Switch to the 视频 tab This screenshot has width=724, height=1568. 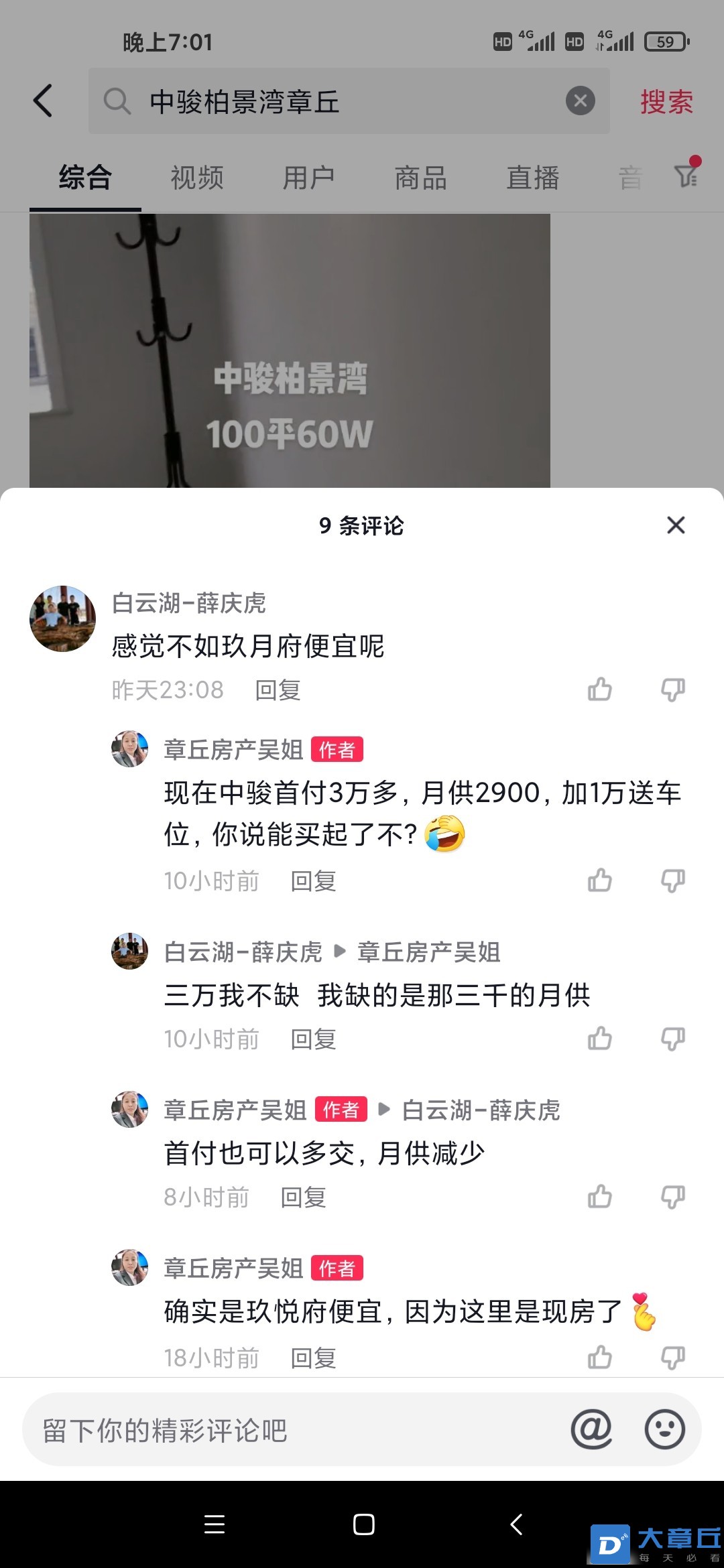coord(197,178)
